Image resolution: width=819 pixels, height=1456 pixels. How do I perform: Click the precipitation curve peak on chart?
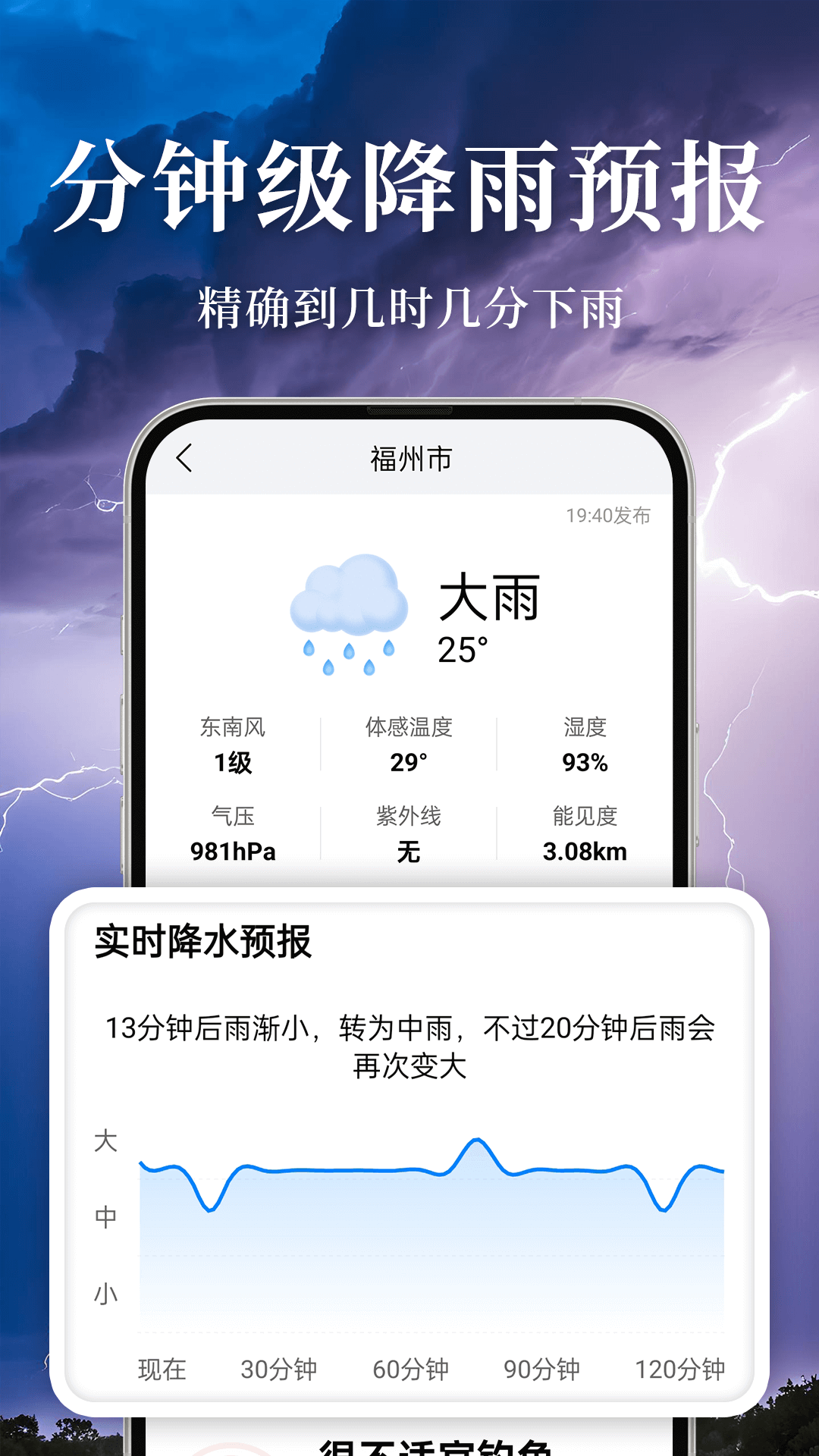click(477, 1138)
